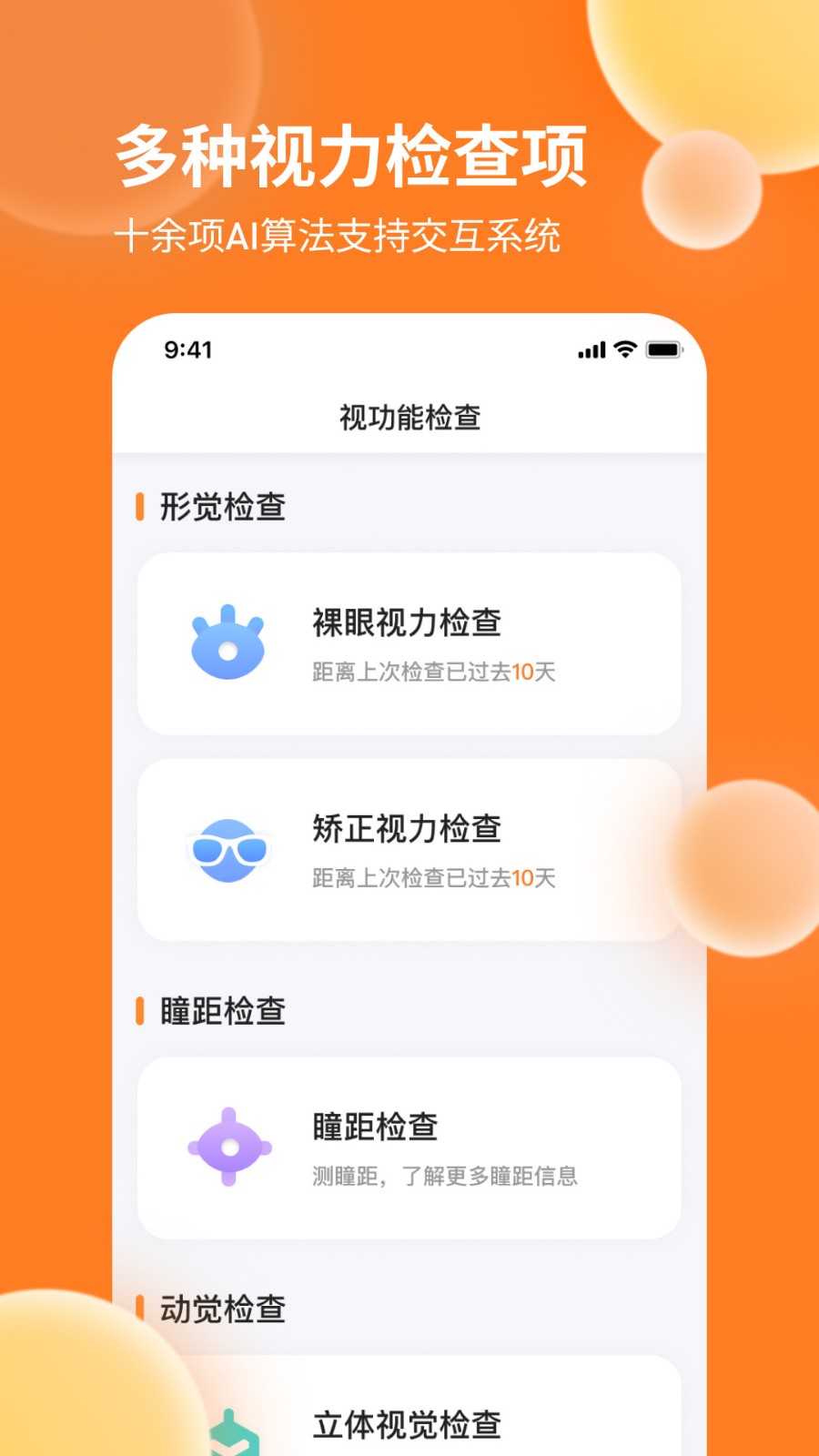819x1456 pixels.
Task: Click the cellular signal bars icon
Action: (x=591, y=349)
